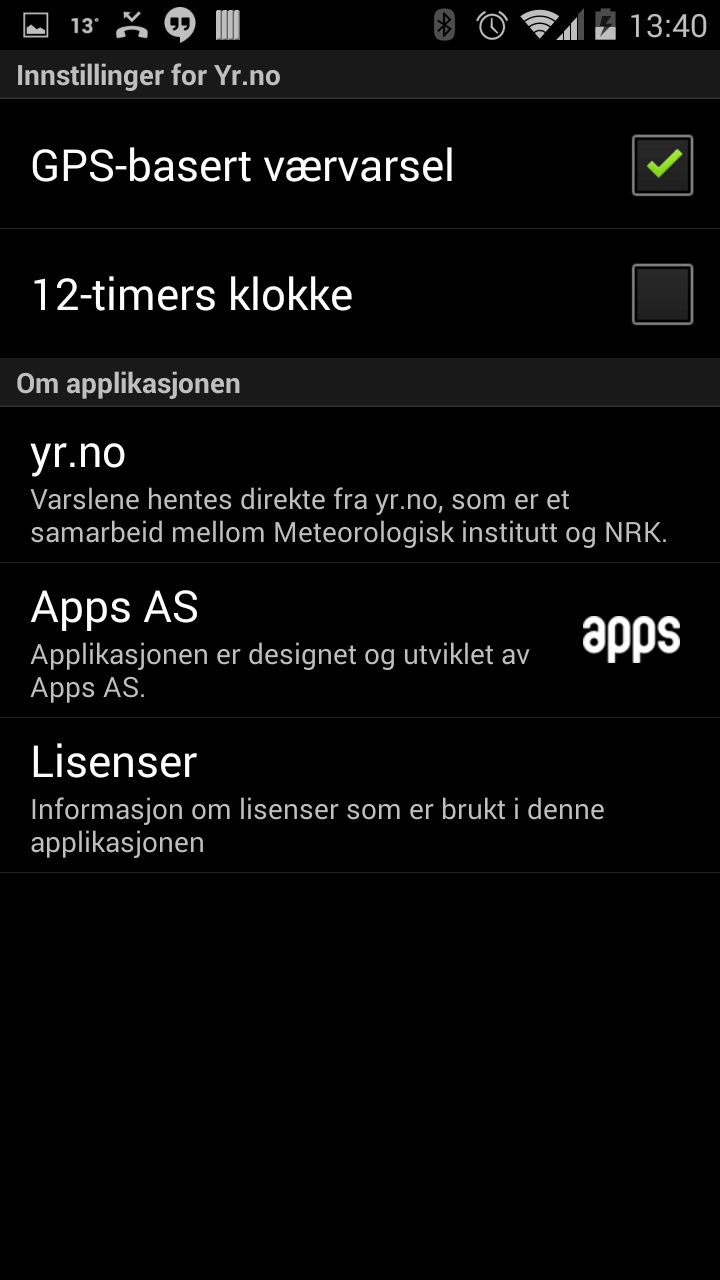Open Lisenser information
The width and height of the screenshot is (720, 1280).
point(360,795)
